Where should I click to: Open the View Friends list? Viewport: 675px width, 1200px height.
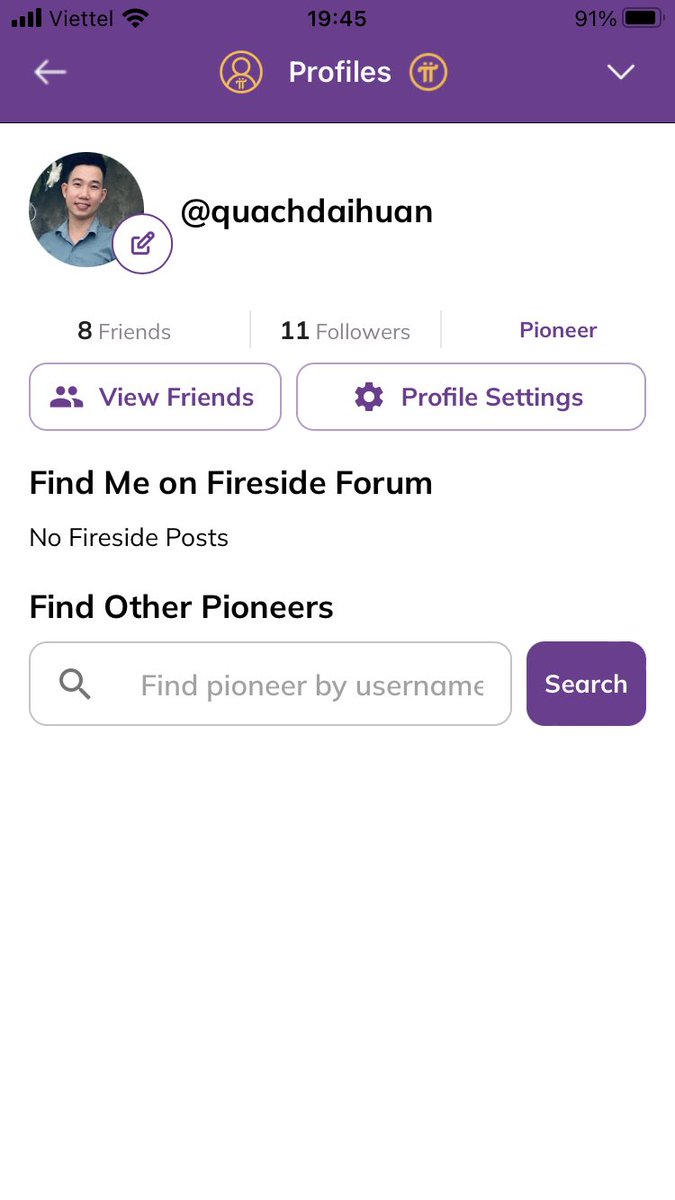(155, 397)
